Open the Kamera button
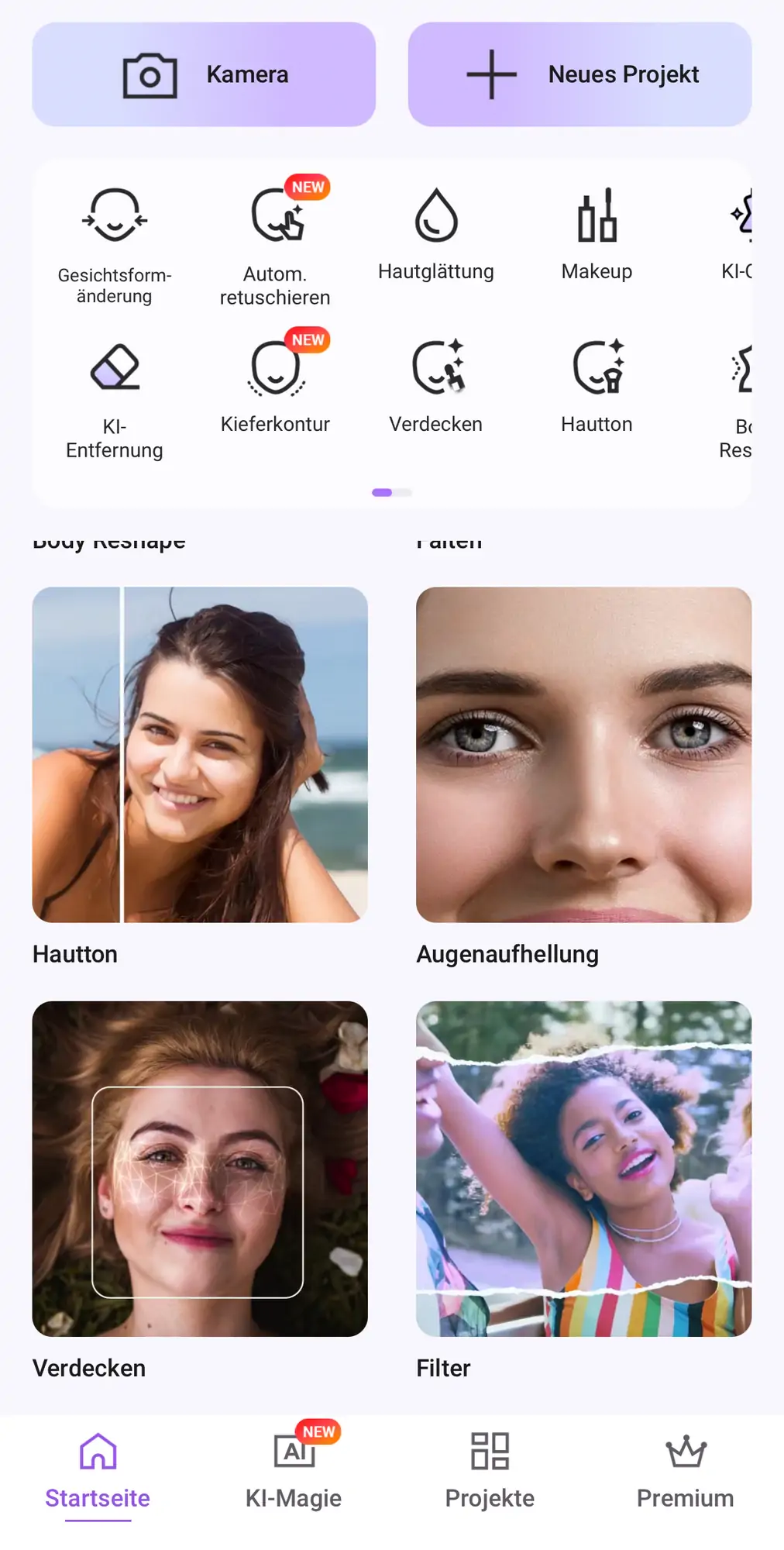This screenshot has width=784, height=1550. 204,74
